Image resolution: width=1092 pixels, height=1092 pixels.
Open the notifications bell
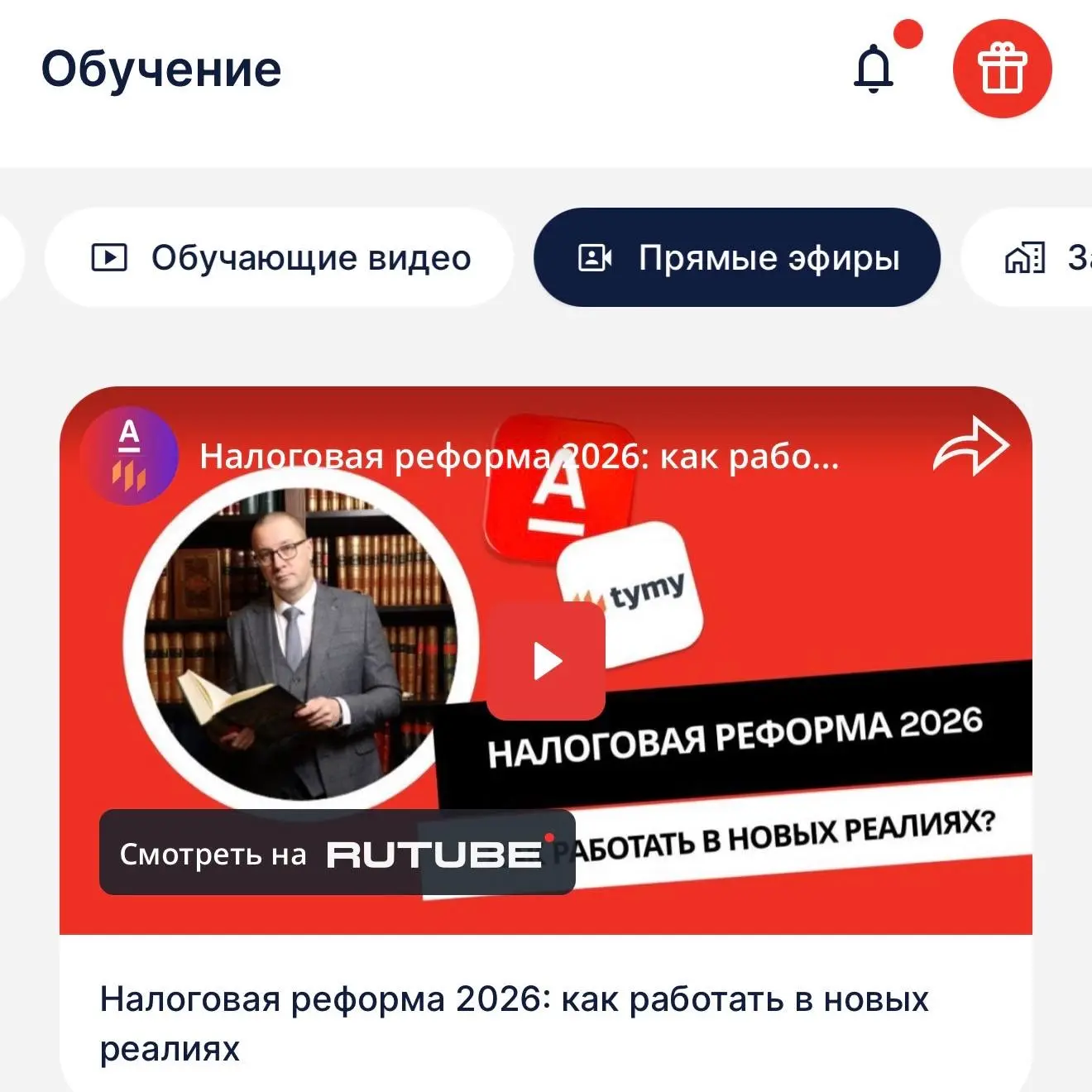(874, 69)
